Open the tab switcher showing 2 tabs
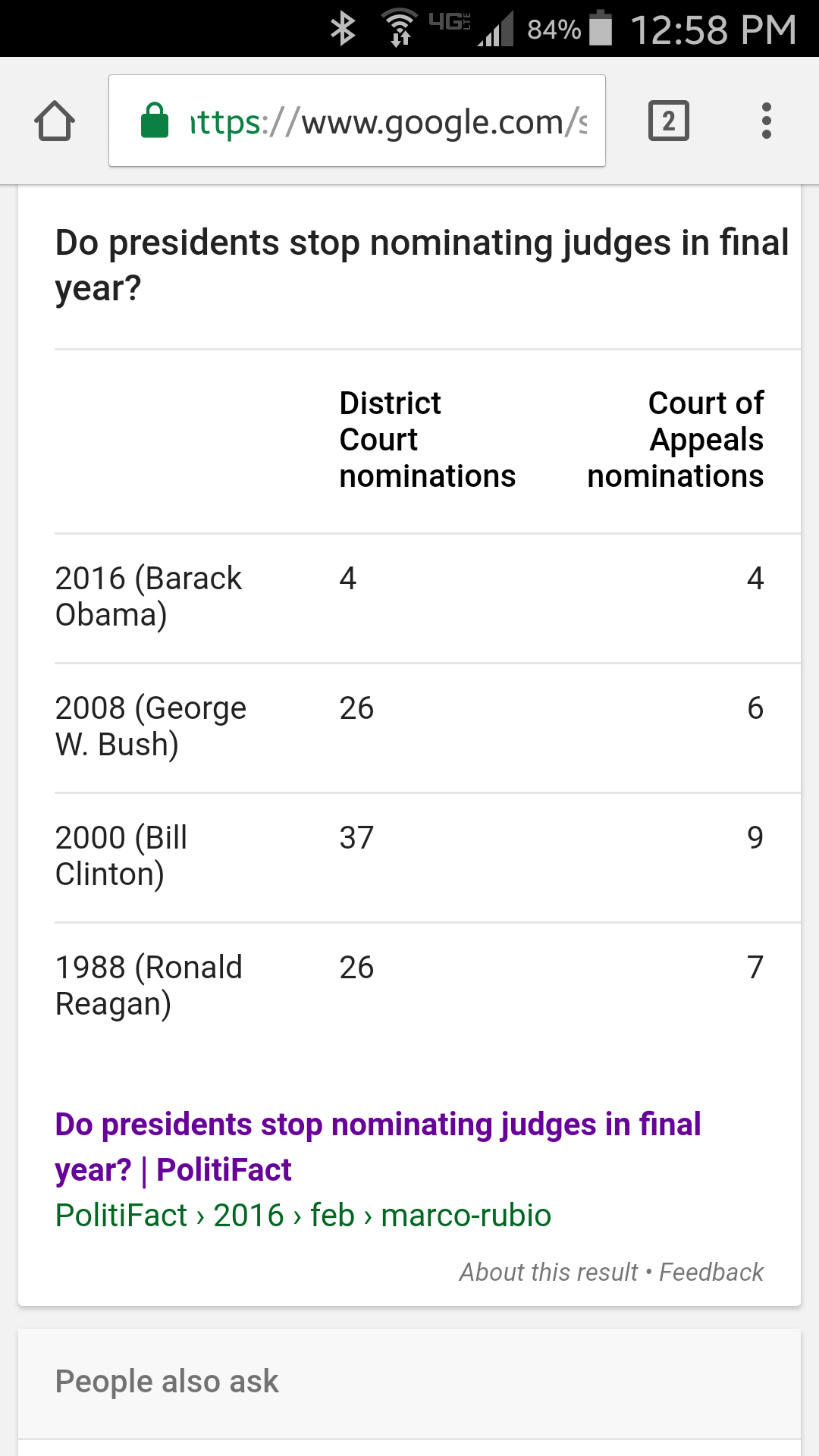819x1456 pixels. pyautogui.click(x=669, y=121)
